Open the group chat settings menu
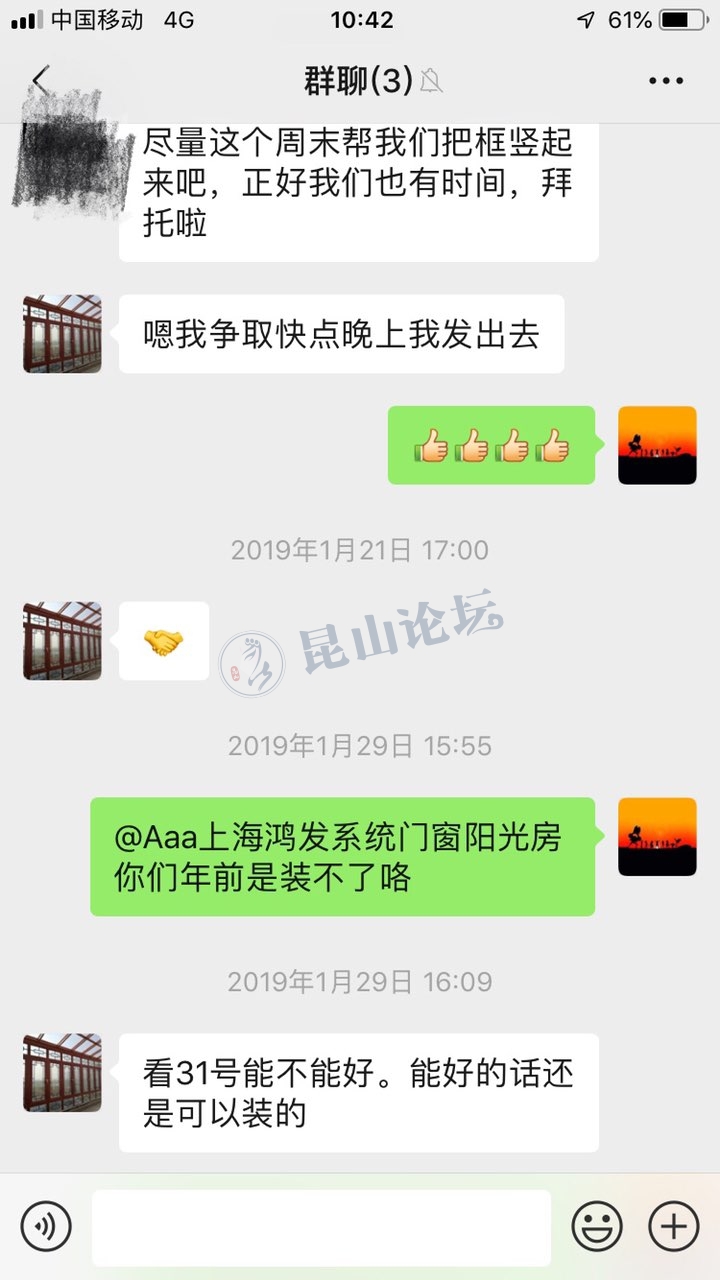This screenshot has width=720, height=1280. point(666,81)
